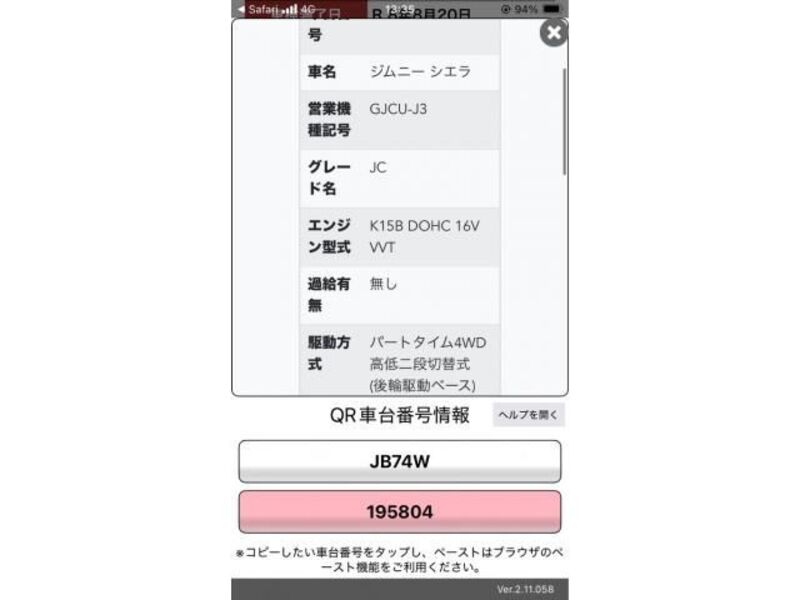Copy the 195804 chassis number
The height and width of the screenshot is (600, 800).
399,512
